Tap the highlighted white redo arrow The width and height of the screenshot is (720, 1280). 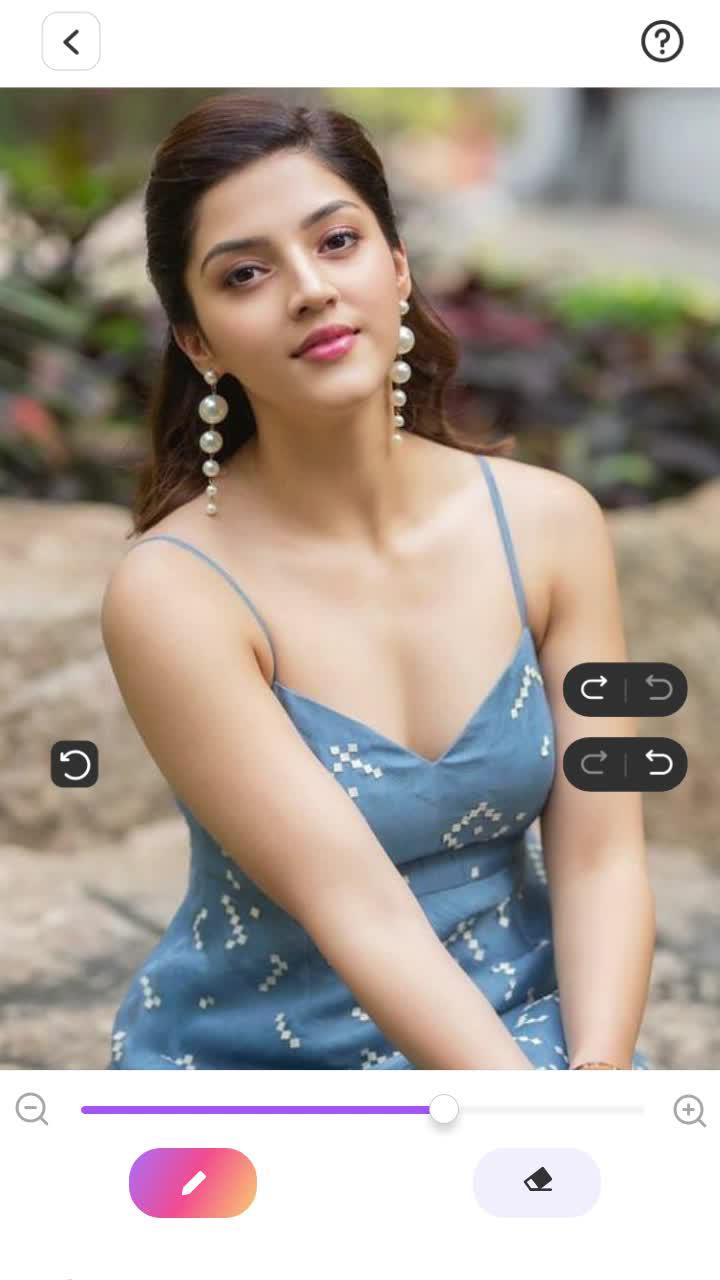(x=594, y=689)
